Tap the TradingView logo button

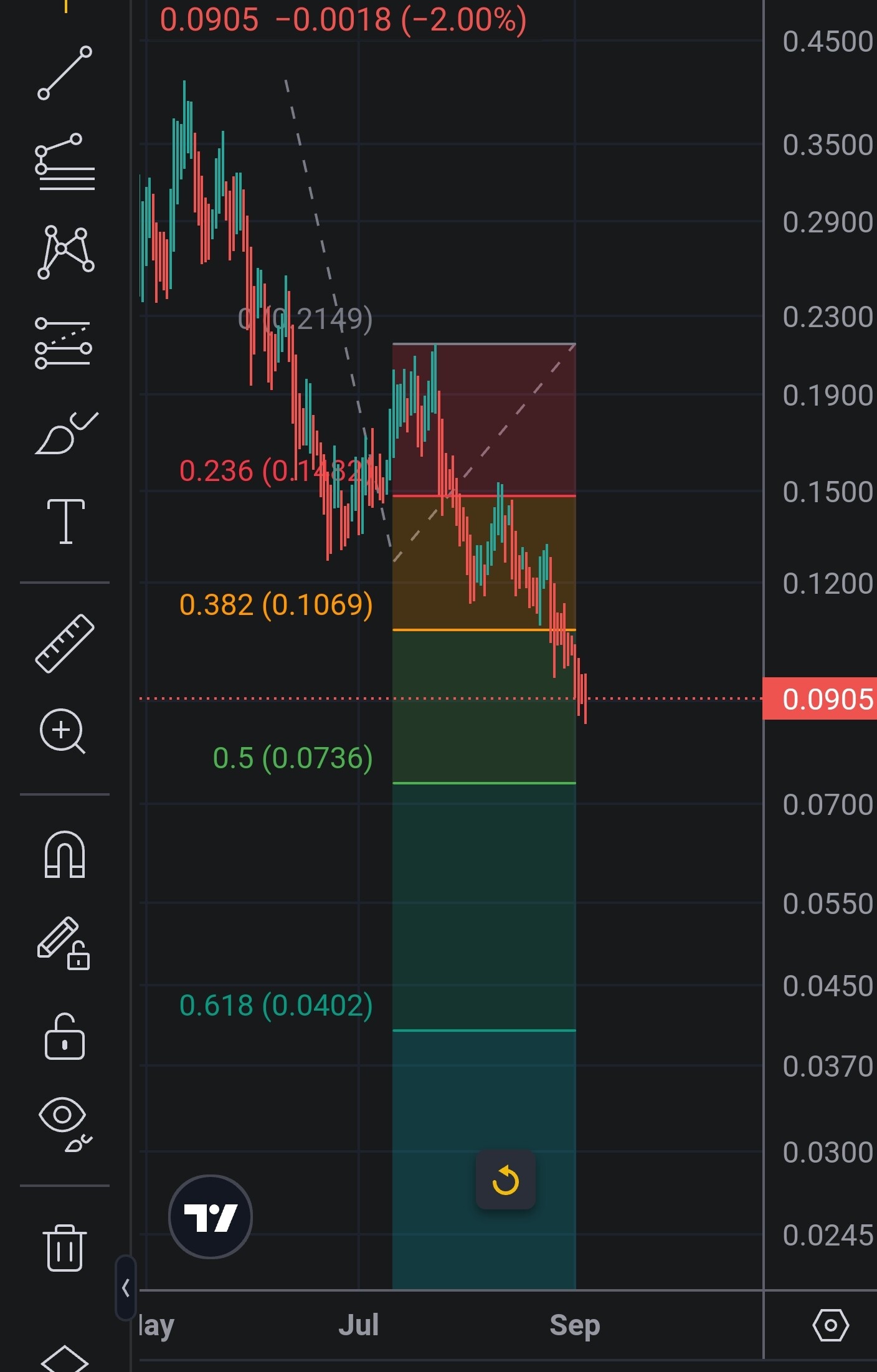[211, 1217]
